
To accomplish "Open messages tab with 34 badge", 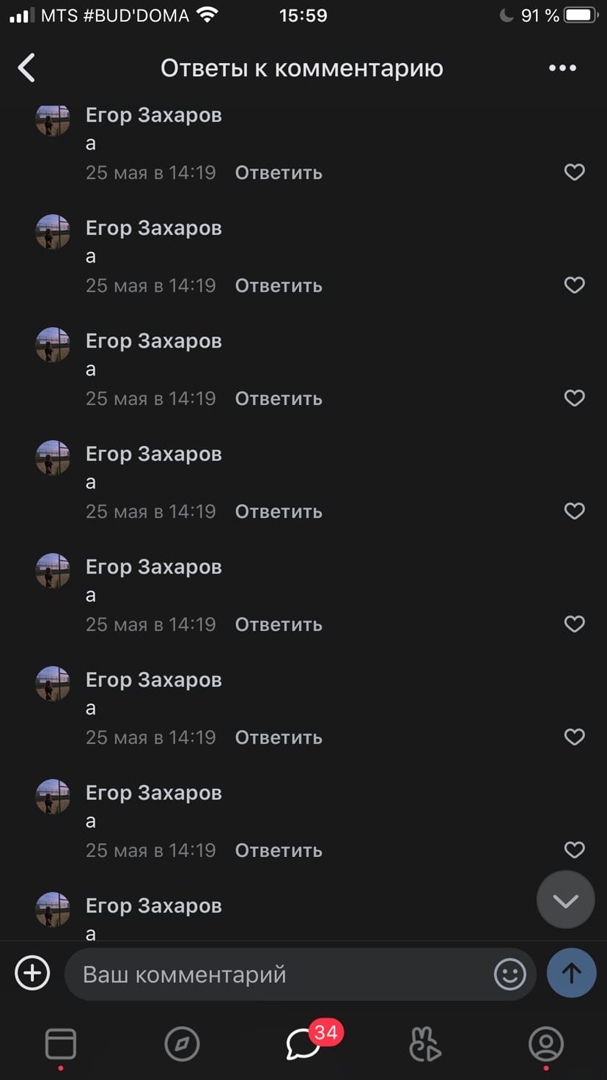I will click(x=304, y=1044).
